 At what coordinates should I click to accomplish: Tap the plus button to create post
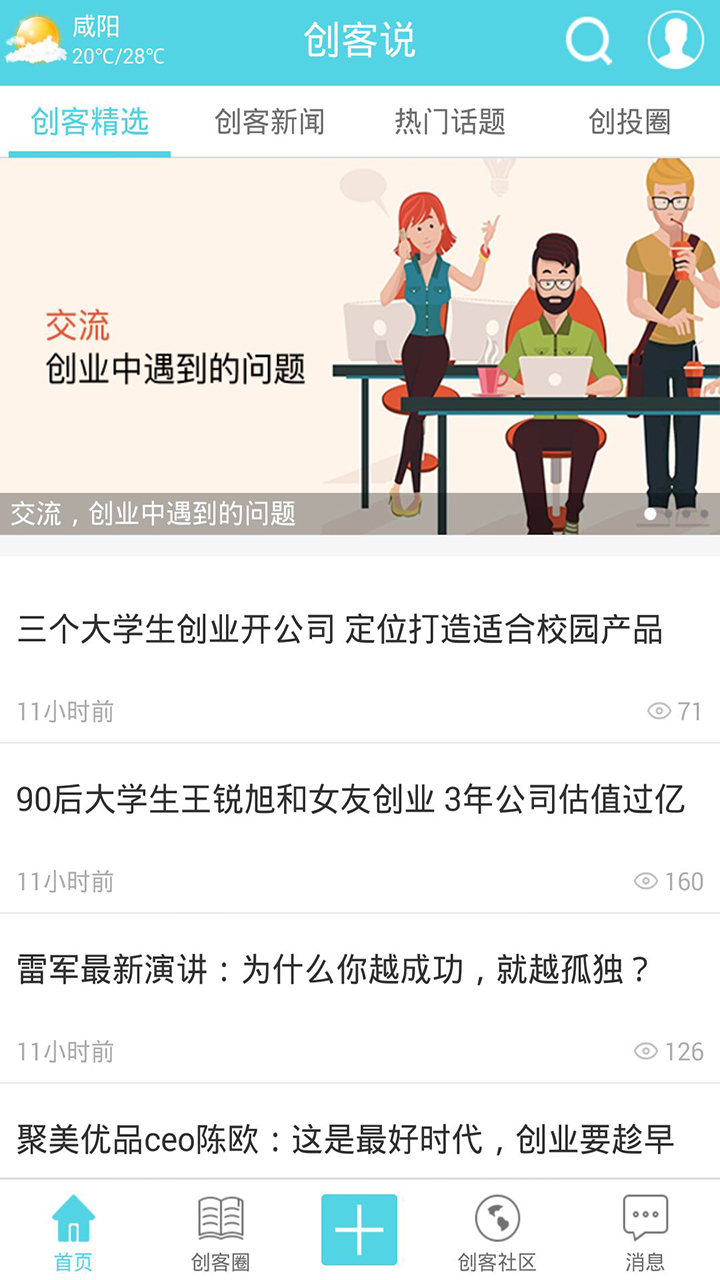tap(359, 1230)
